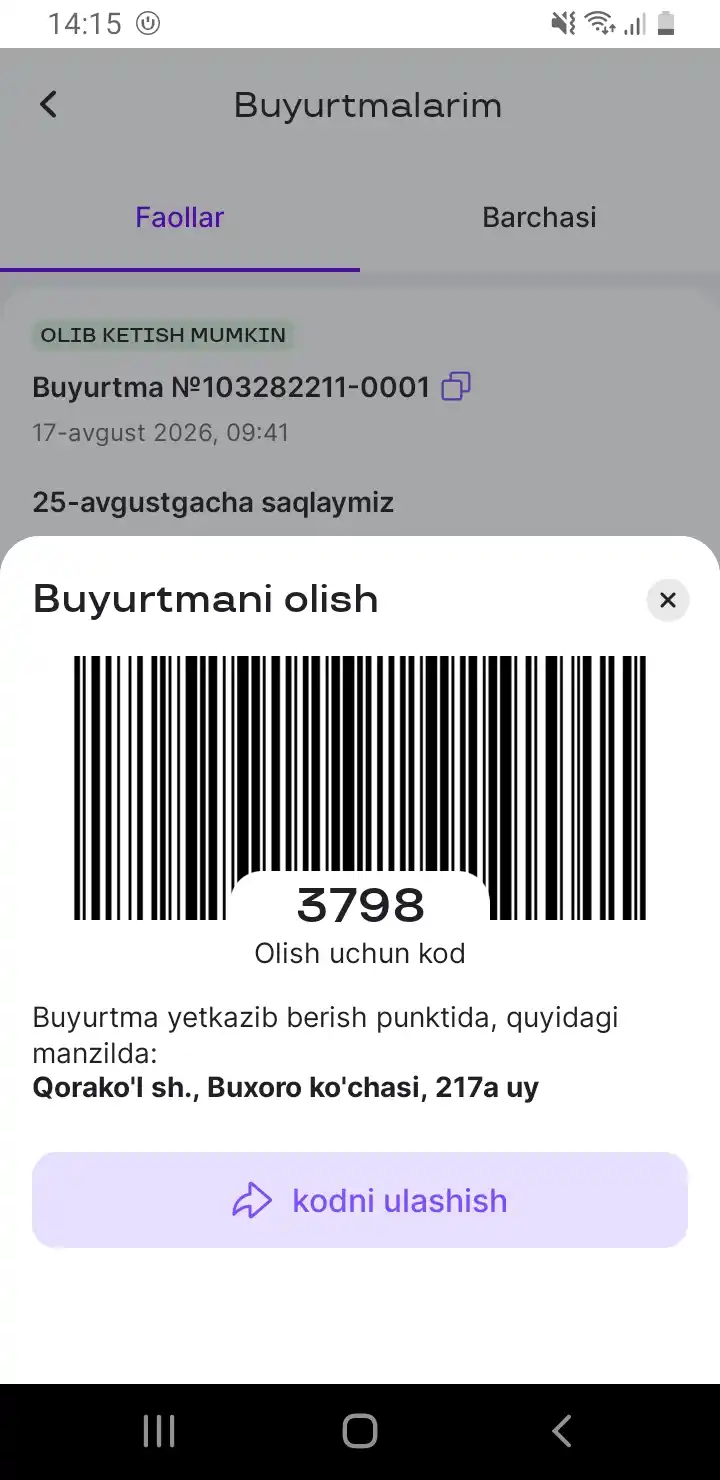
Task: Go to the home screen
Action: click(x=360, y=1431)
